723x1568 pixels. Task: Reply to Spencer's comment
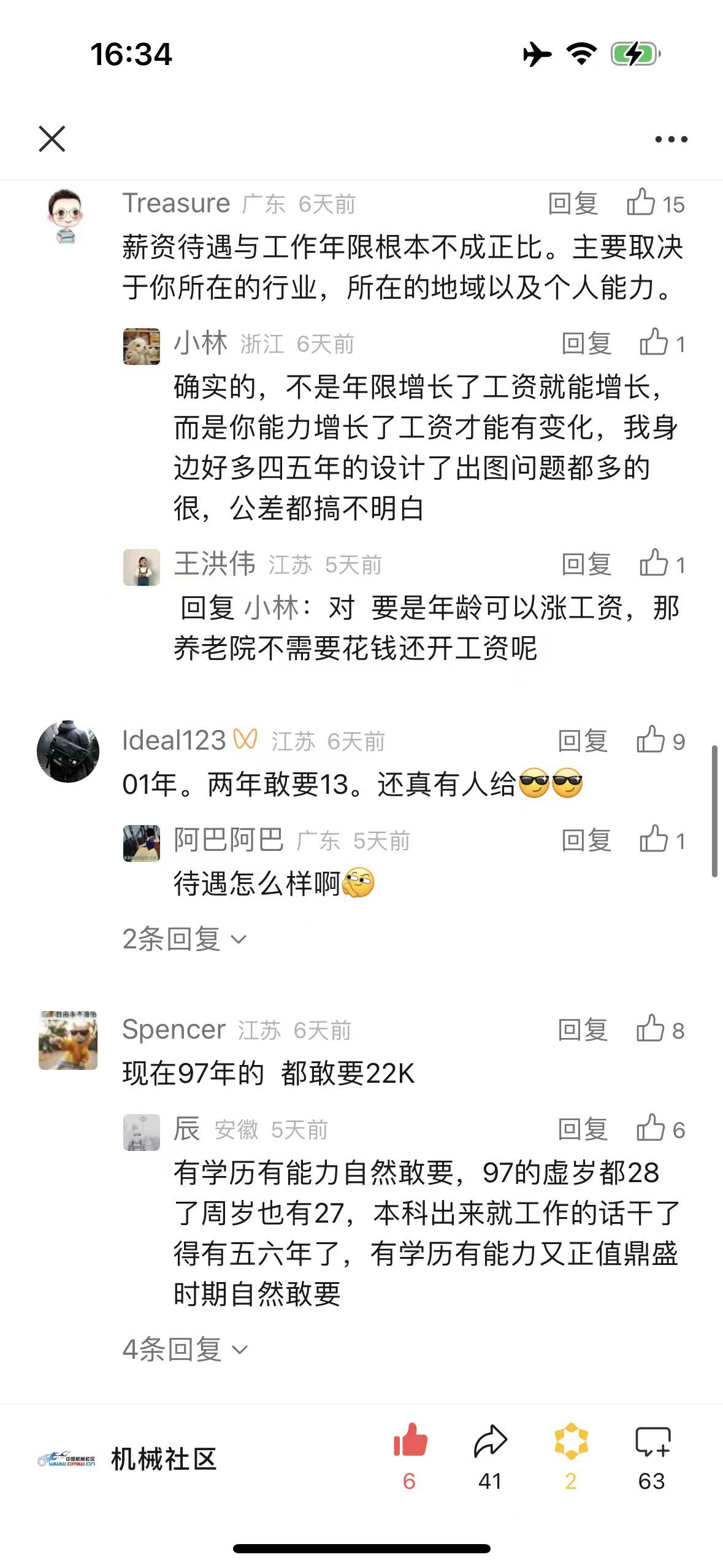click(x=583, y=1030)
